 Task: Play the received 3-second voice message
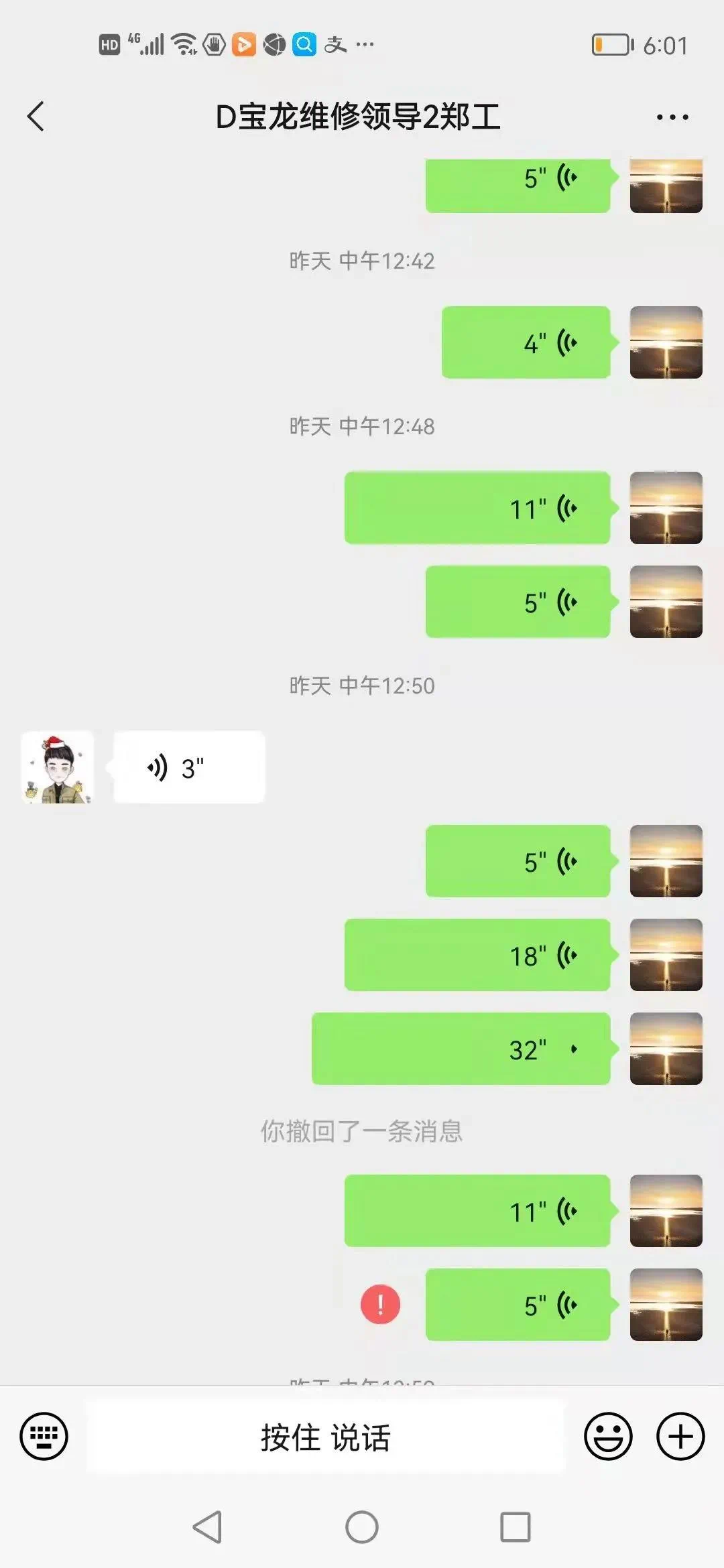point(189,767)
